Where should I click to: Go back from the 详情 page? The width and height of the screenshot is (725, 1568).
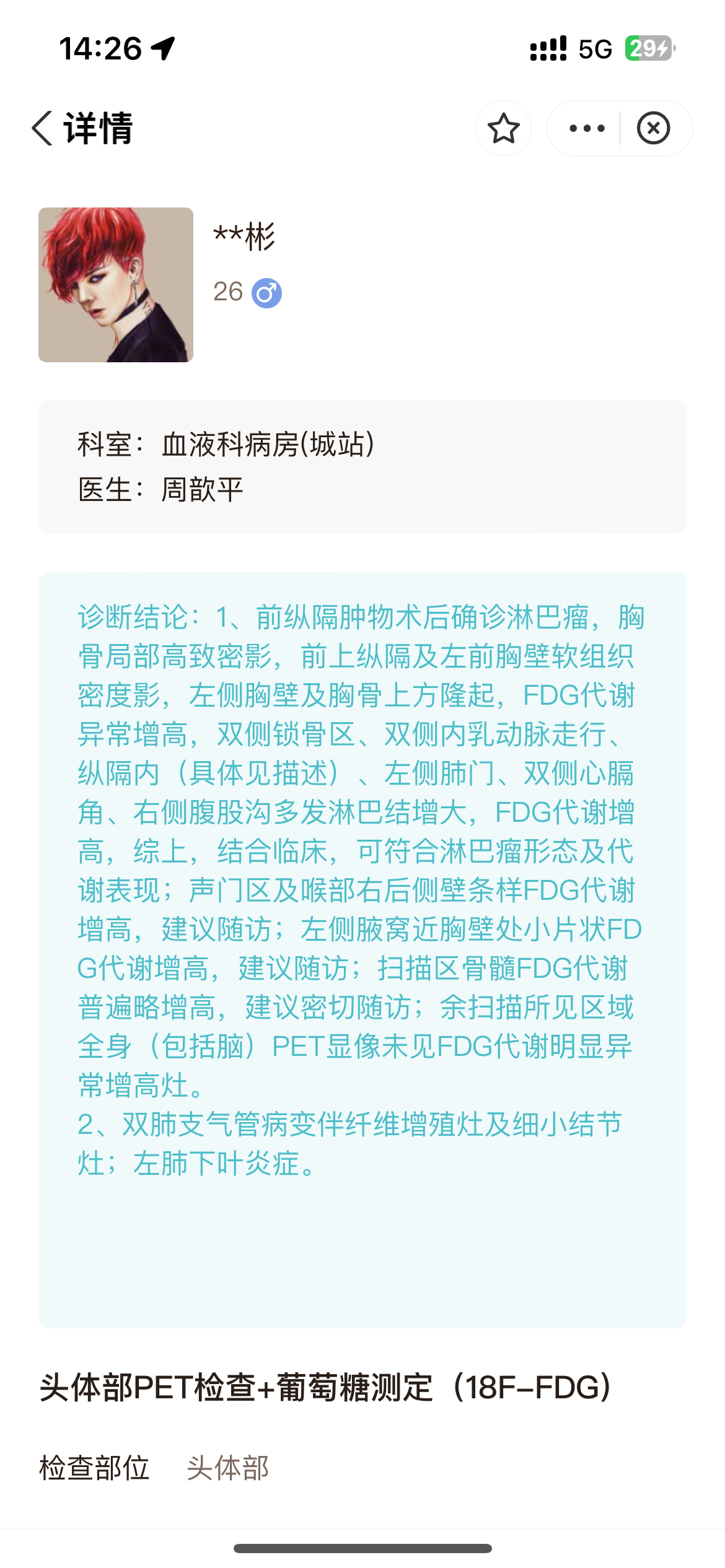click(x=42, y=128)
